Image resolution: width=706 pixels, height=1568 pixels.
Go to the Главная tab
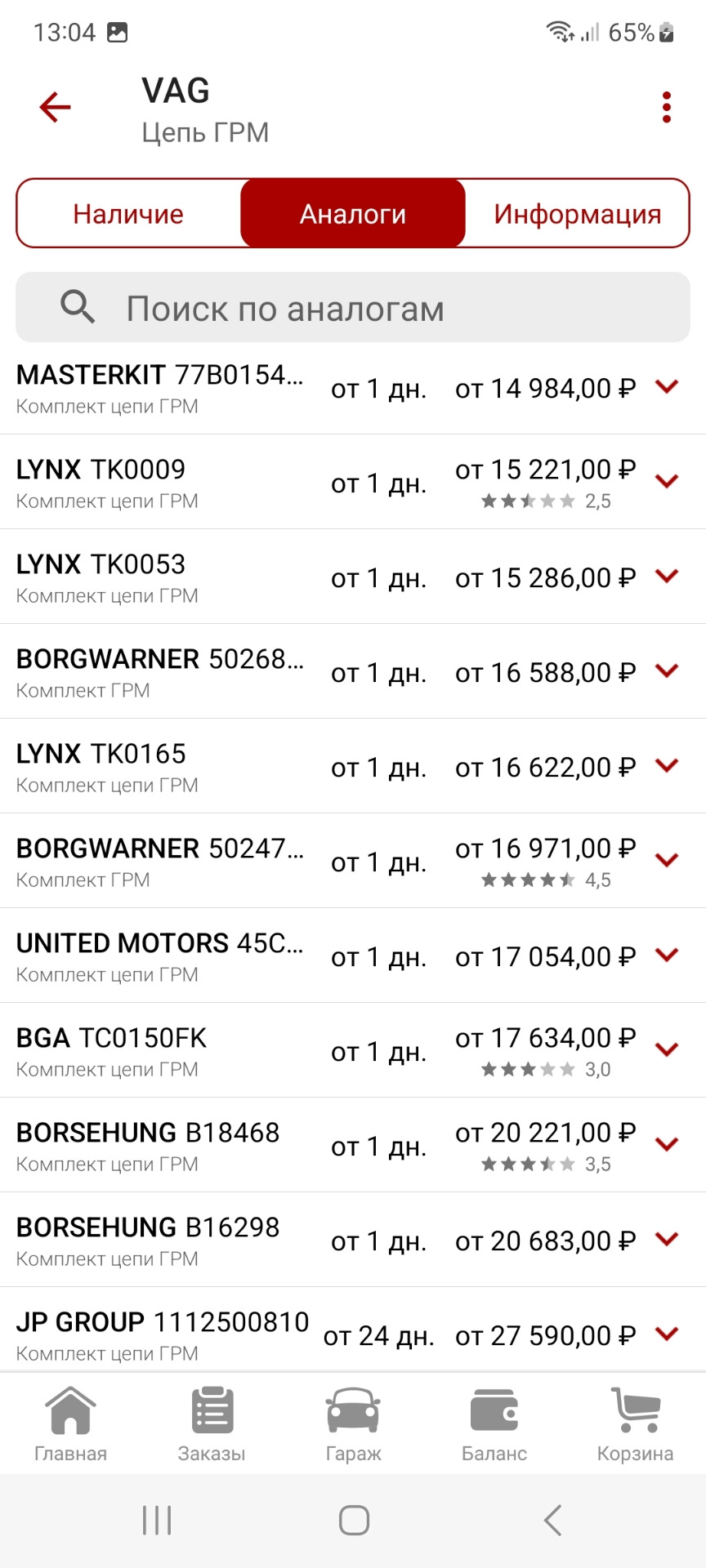click(70, 1424)
